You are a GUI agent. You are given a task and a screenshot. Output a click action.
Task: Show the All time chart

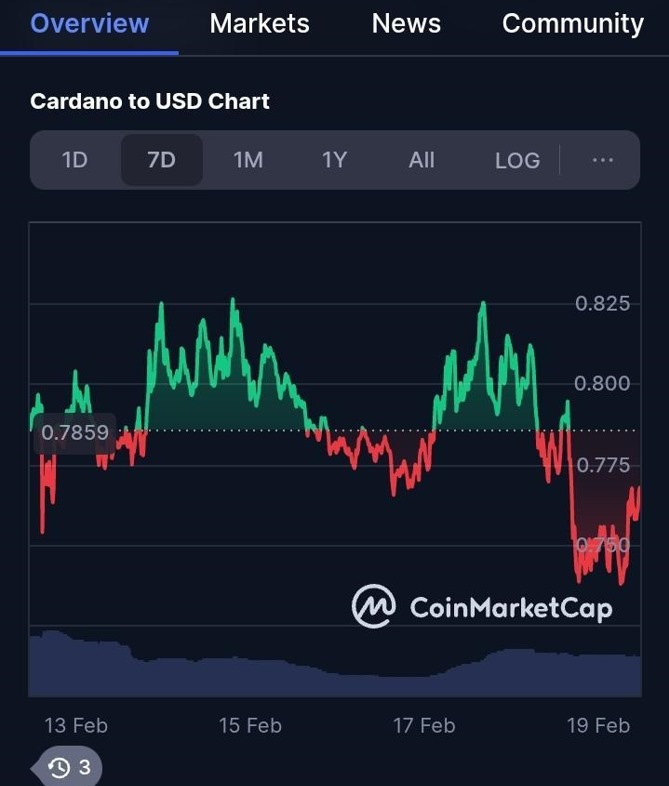(x=422, y=160)
